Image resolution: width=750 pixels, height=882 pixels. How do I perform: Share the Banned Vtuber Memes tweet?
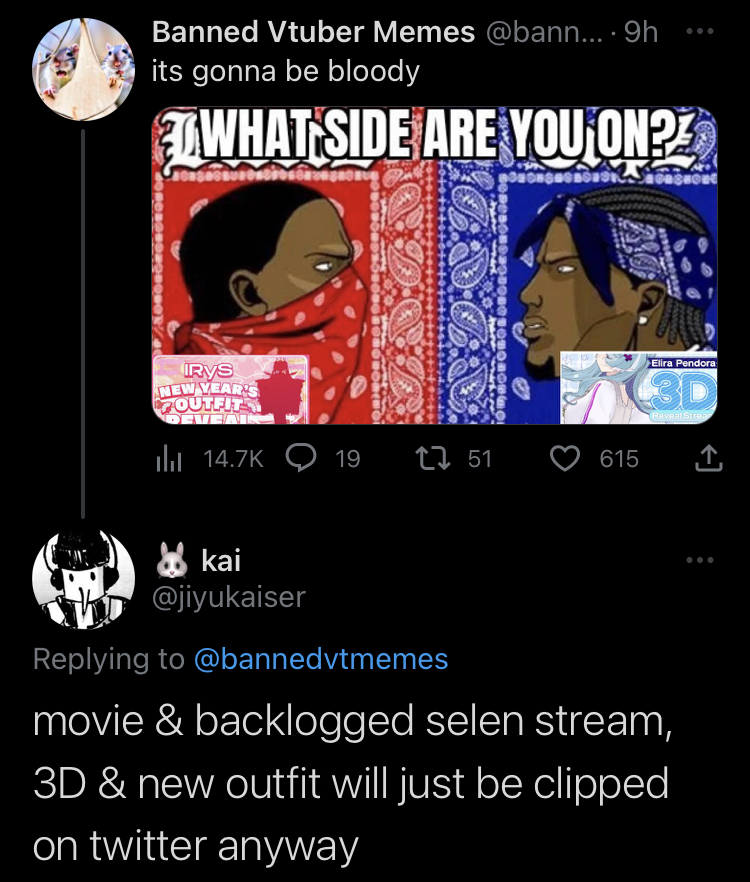pos(707,458)
